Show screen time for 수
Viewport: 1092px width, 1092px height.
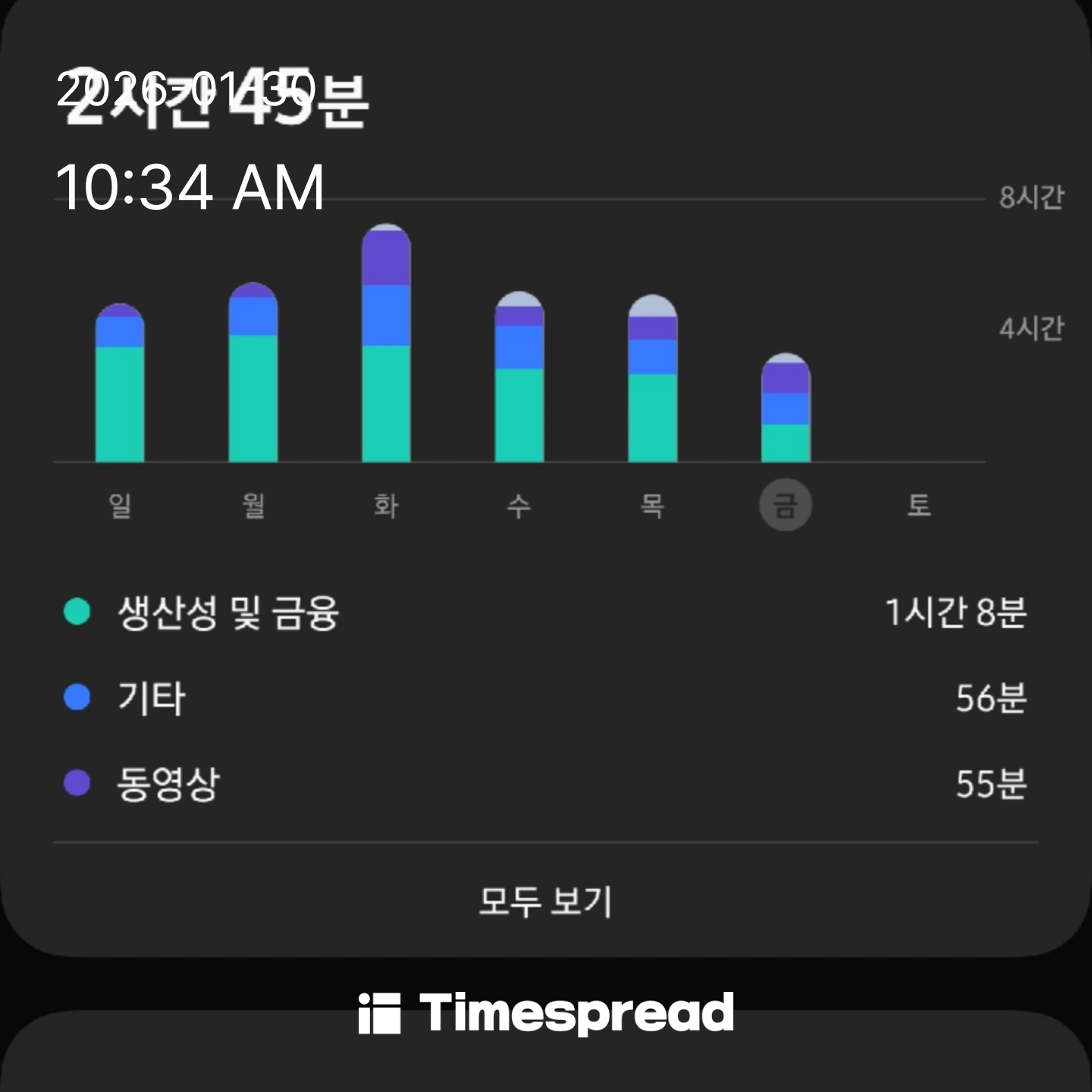(x=519, y=505)
